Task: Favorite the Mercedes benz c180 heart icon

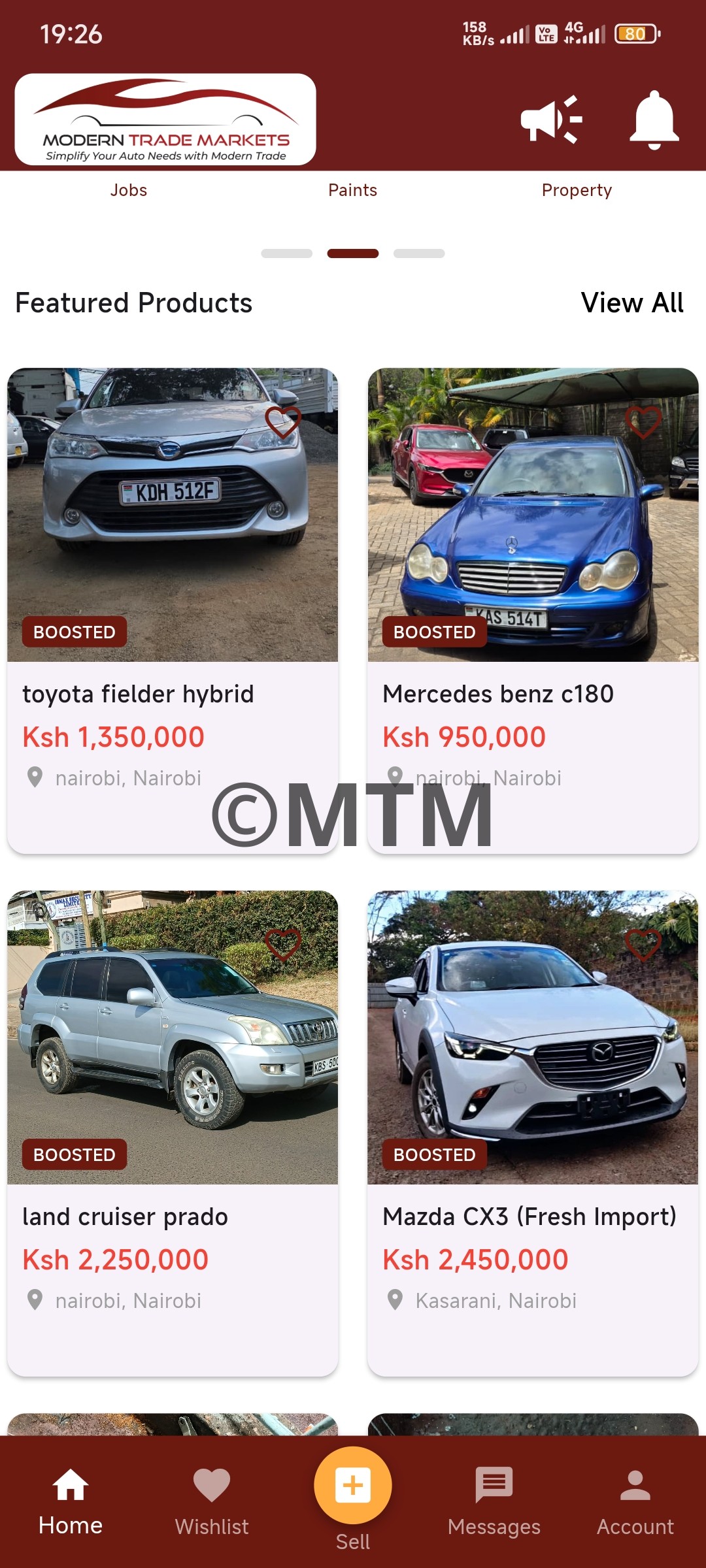Action: tap(643, 422)
